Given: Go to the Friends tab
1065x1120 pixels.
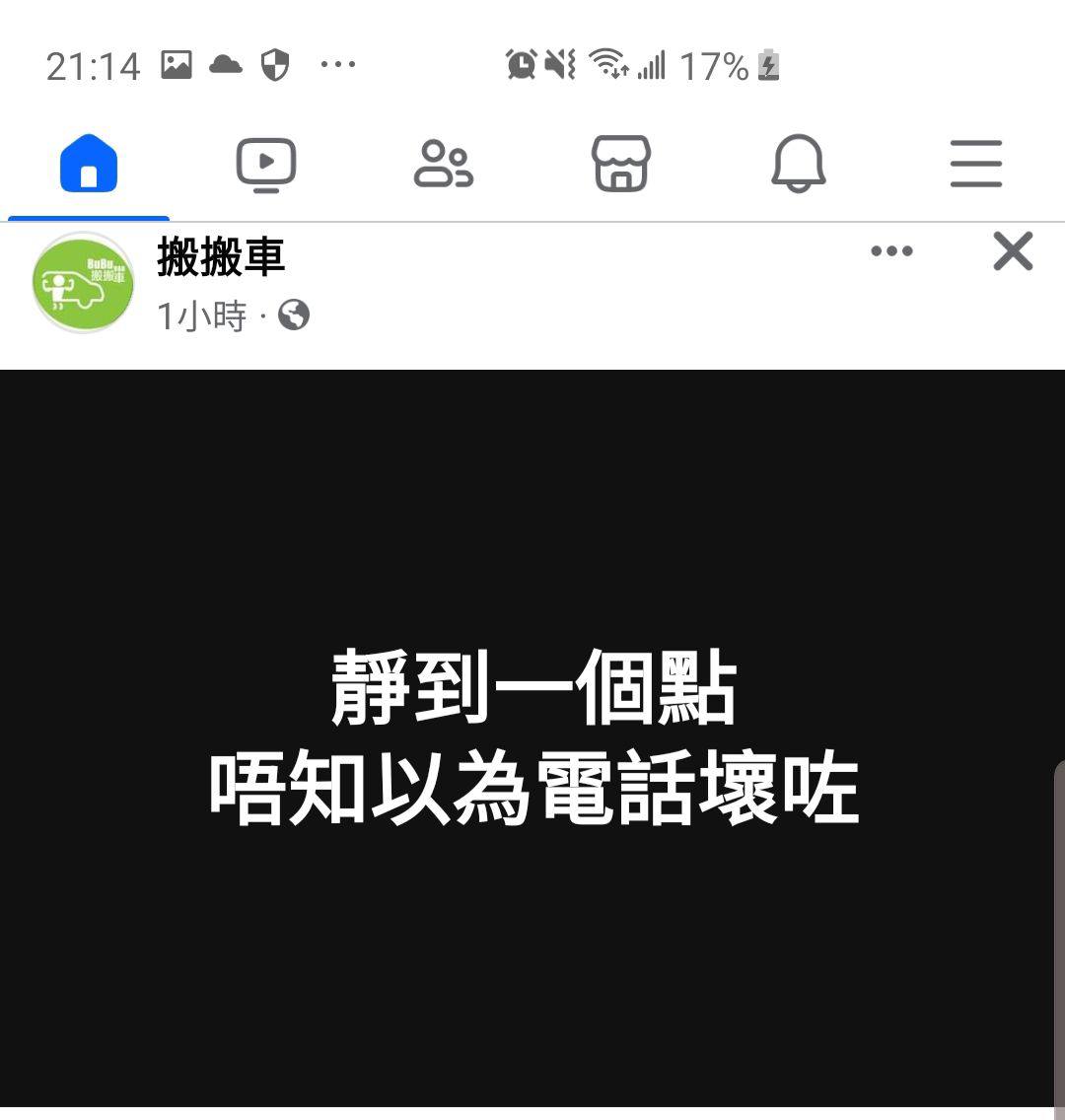Looking at the screenshot, I should (x=444, y=164).
